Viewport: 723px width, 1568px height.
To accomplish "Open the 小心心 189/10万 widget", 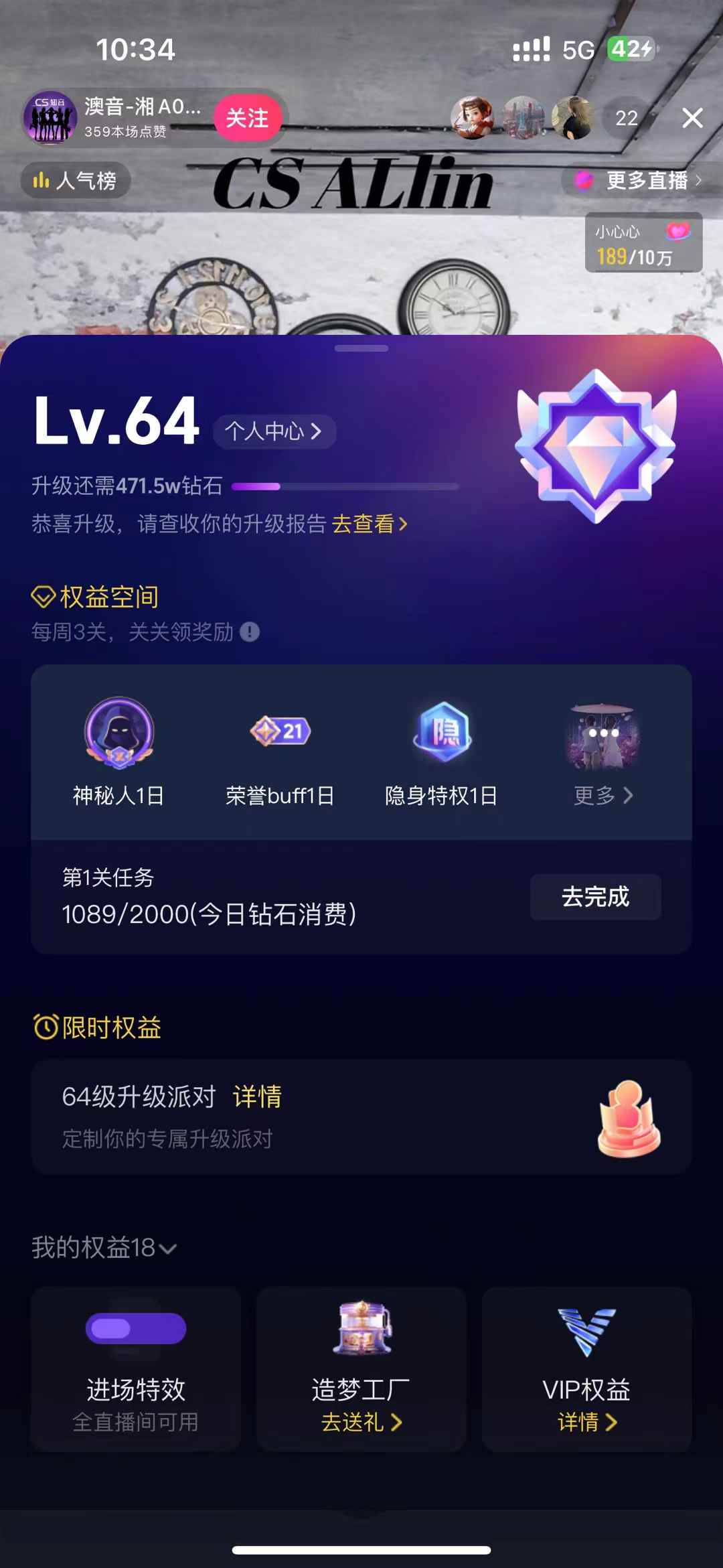I will coord(643,242).
